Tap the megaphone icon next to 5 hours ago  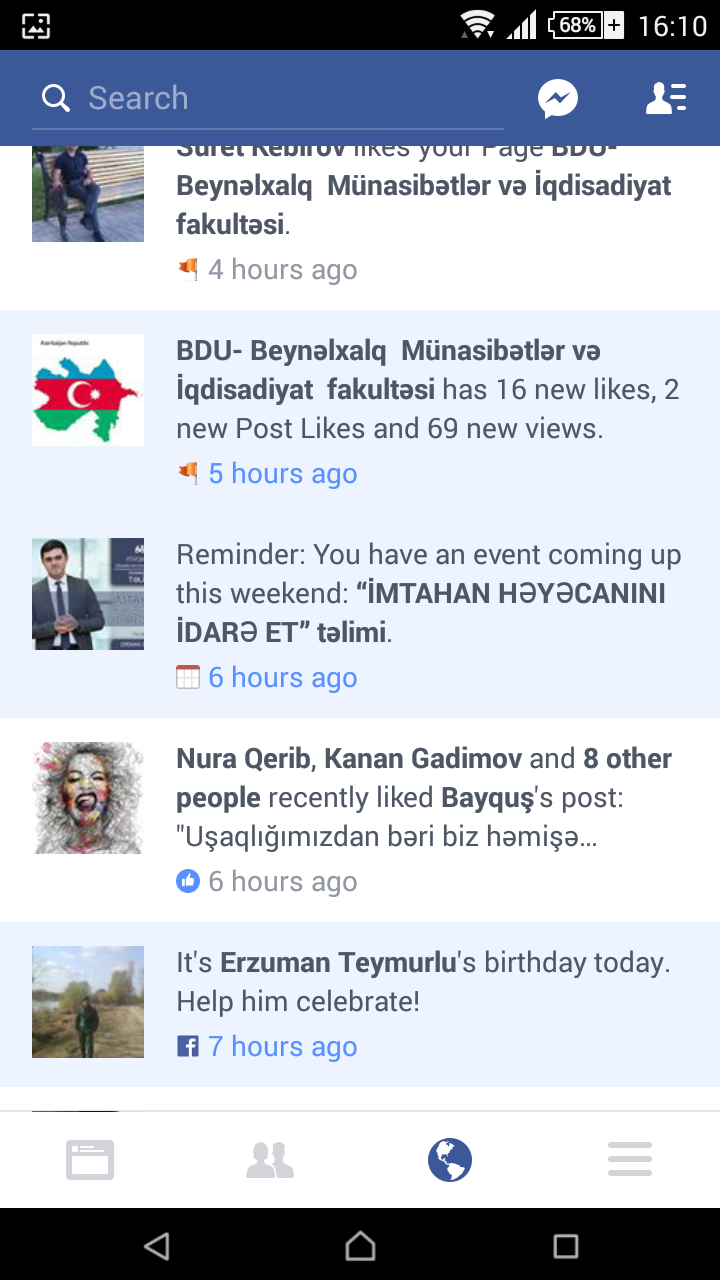click(x=188, y=473)
